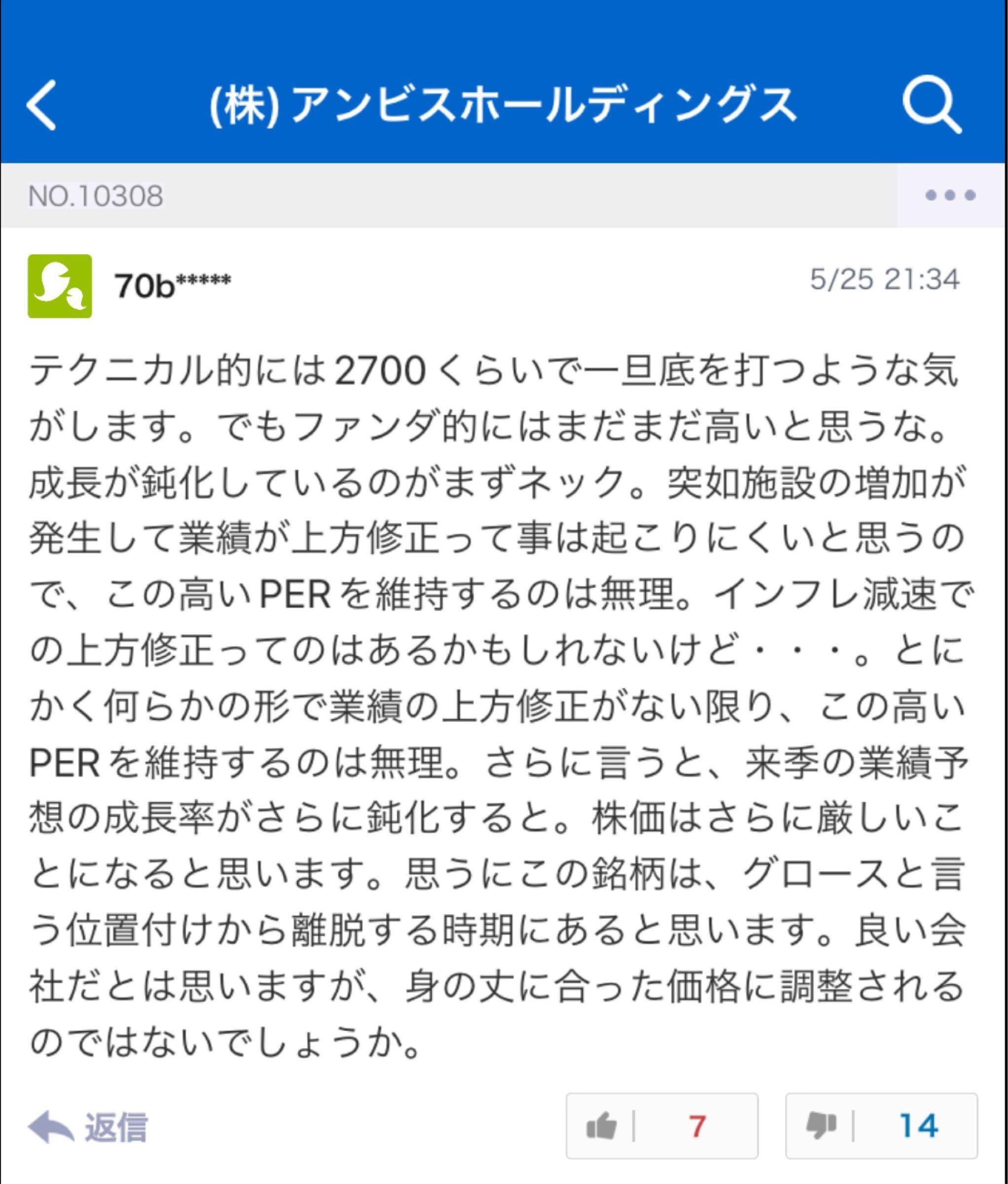Open search in the header

tap(931, 105)
